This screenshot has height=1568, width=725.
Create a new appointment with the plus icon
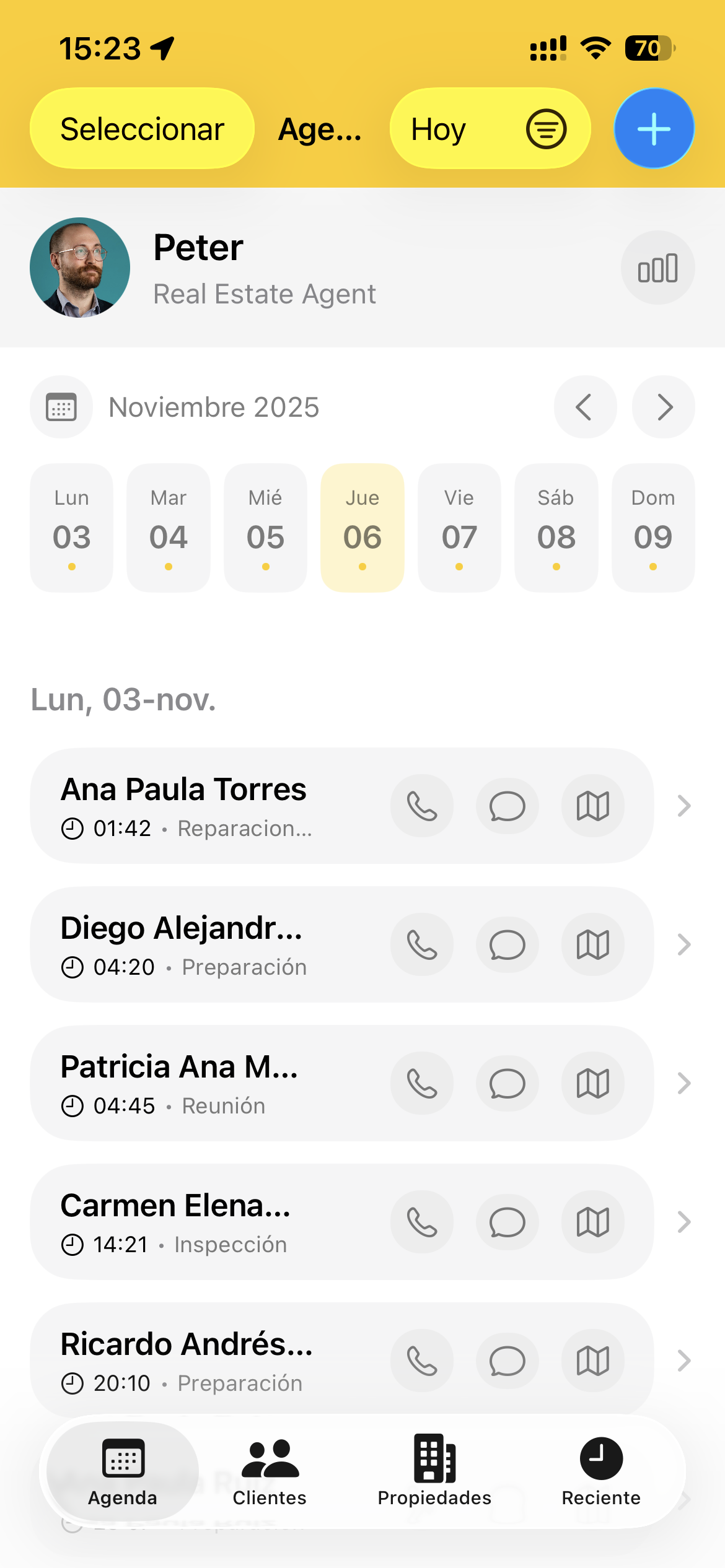(654, 128)
